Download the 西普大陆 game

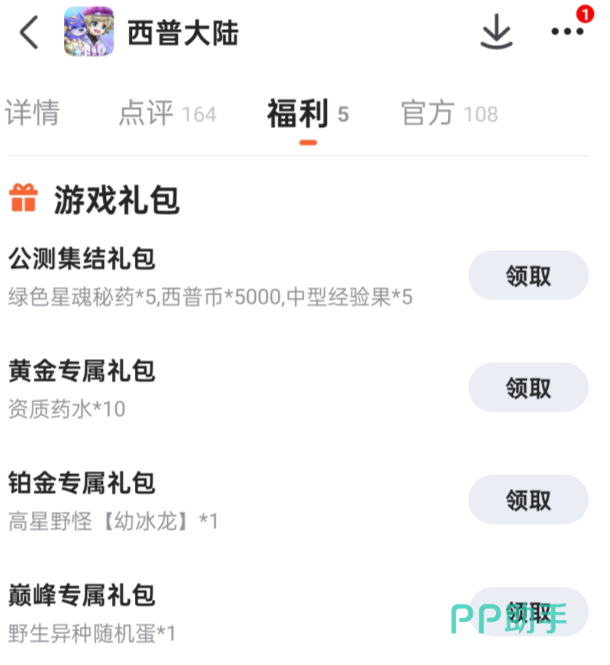coord(496,33)
